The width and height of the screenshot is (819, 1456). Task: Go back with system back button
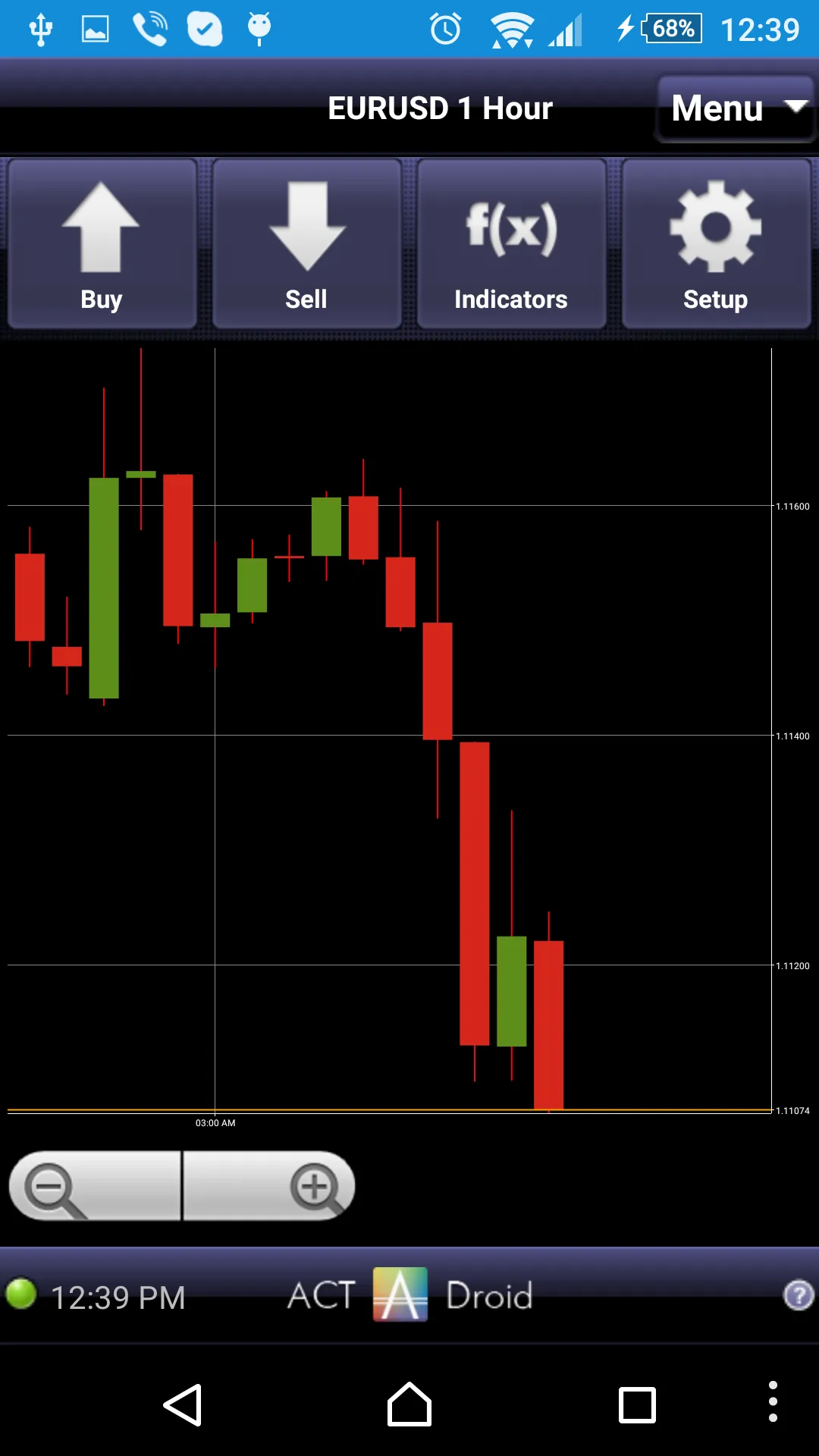click(183, 1405)
